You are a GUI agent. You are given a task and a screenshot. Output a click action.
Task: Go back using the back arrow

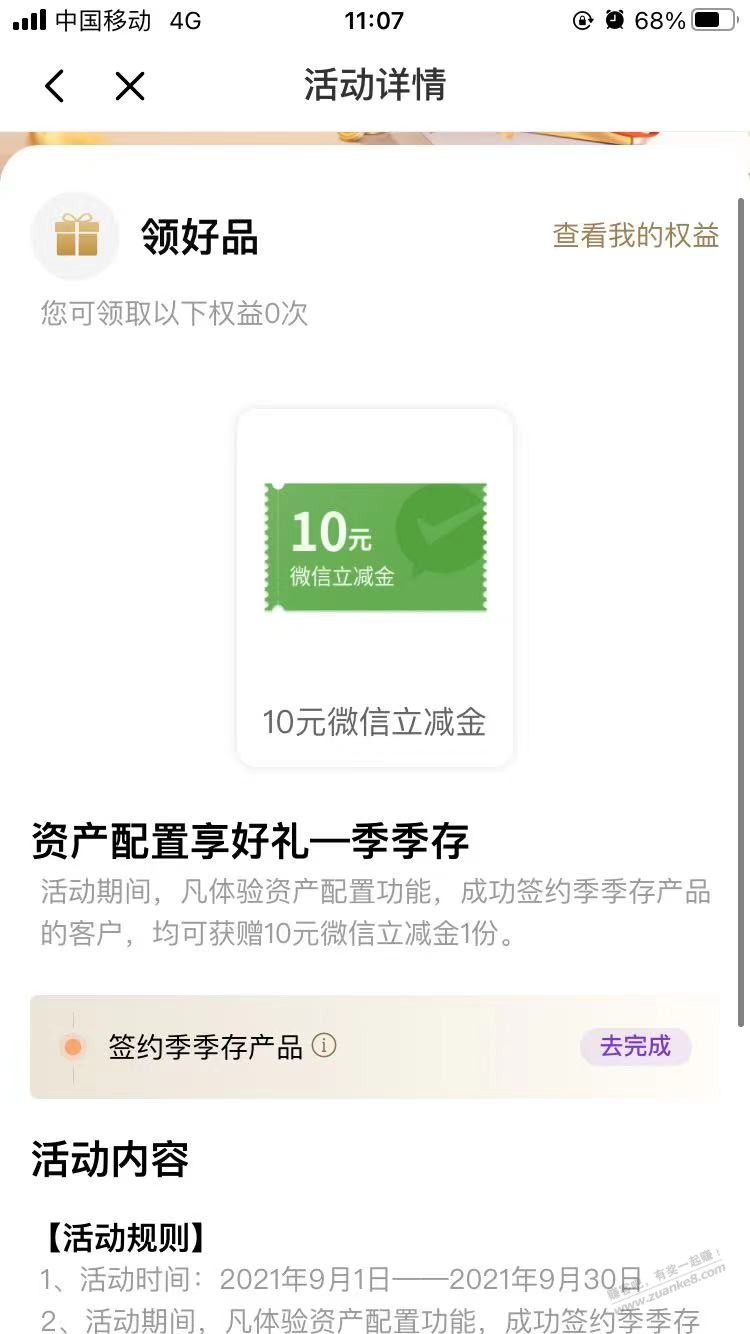coord(55,86)
